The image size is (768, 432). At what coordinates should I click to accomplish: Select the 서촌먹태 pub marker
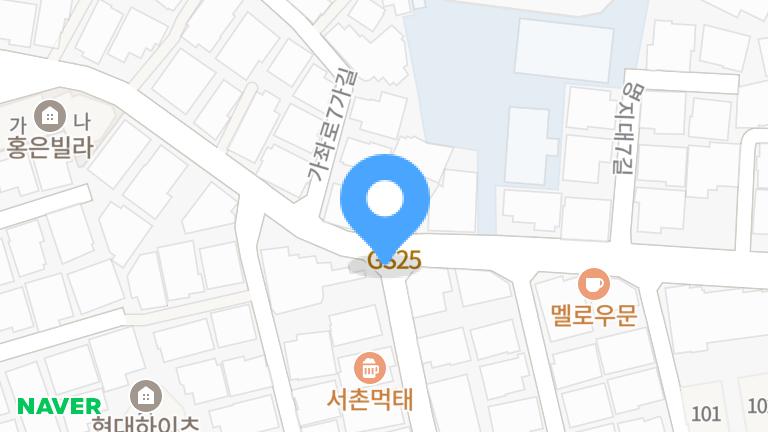[x=370, y=368]
